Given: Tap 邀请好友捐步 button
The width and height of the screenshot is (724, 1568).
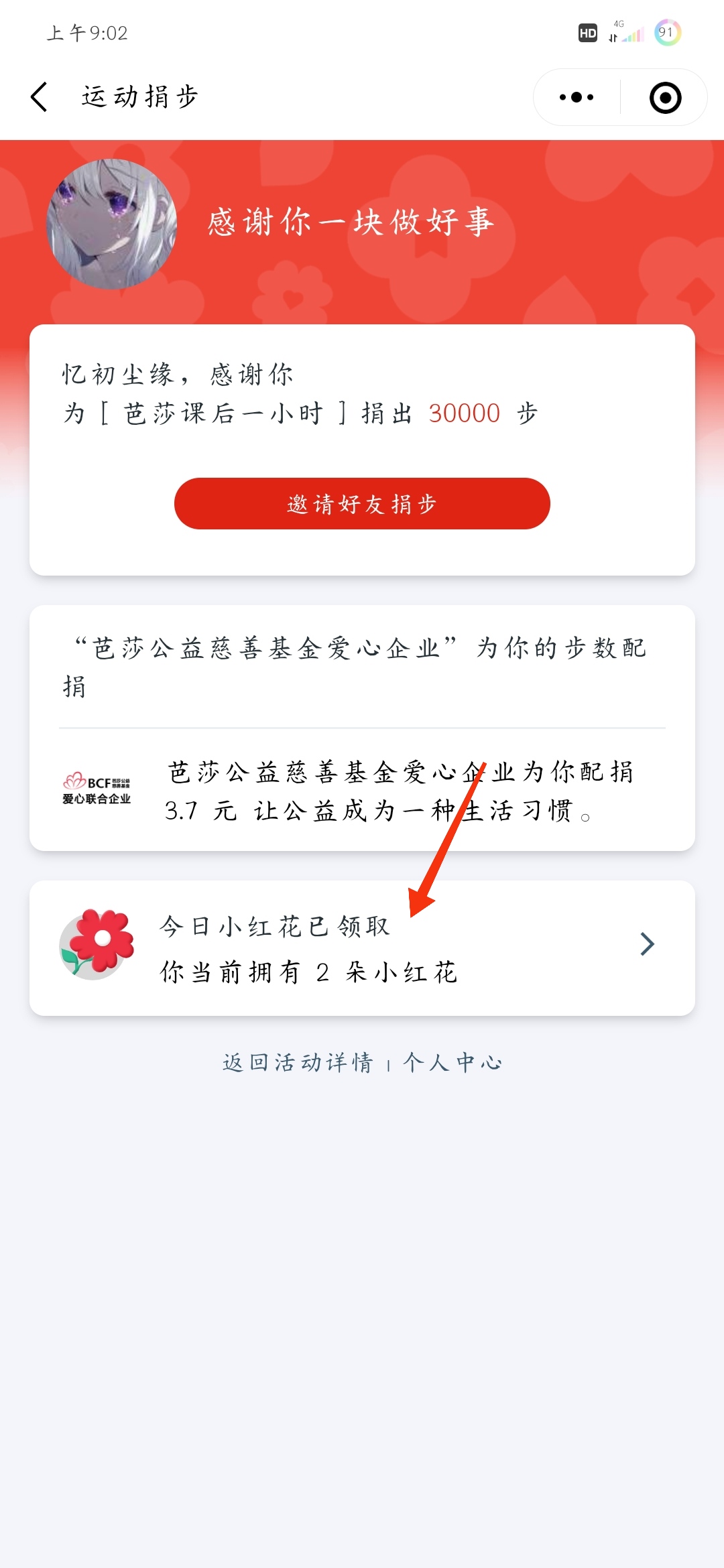Looking at the screenshot, I should (362, 503).
